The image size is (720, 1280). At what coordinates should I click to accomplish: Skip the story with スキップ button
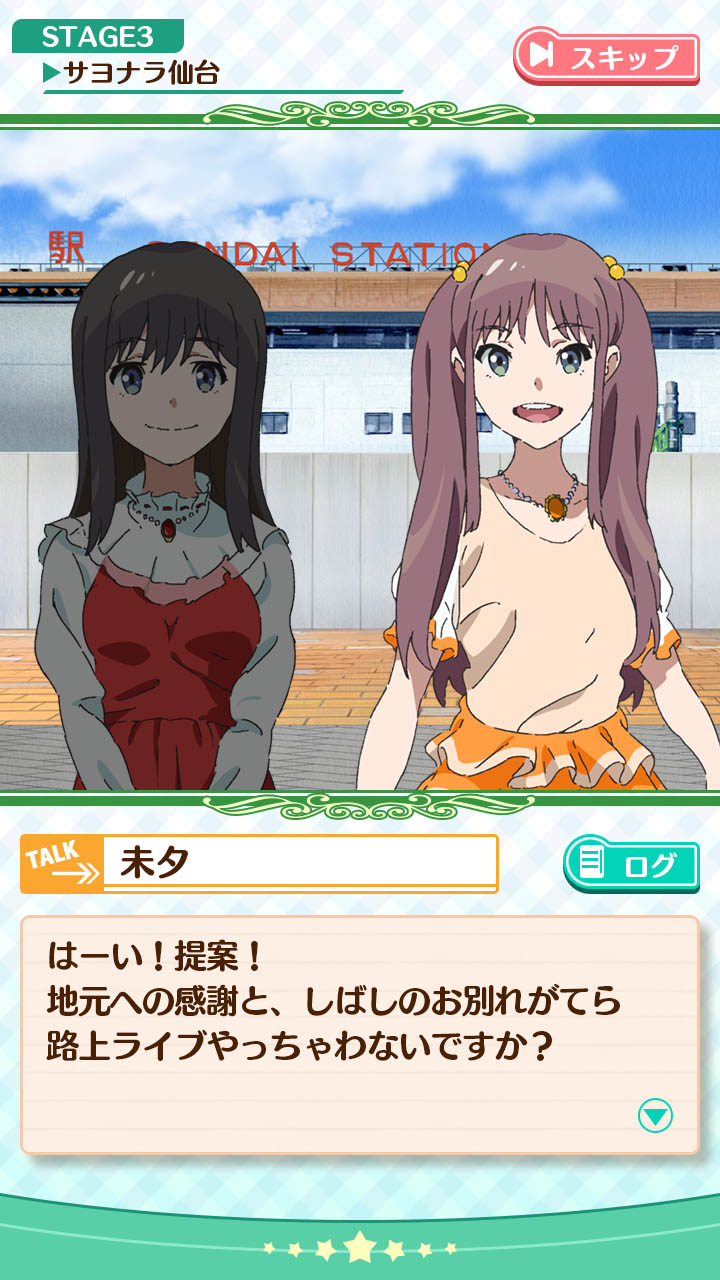tap(606, 56)
